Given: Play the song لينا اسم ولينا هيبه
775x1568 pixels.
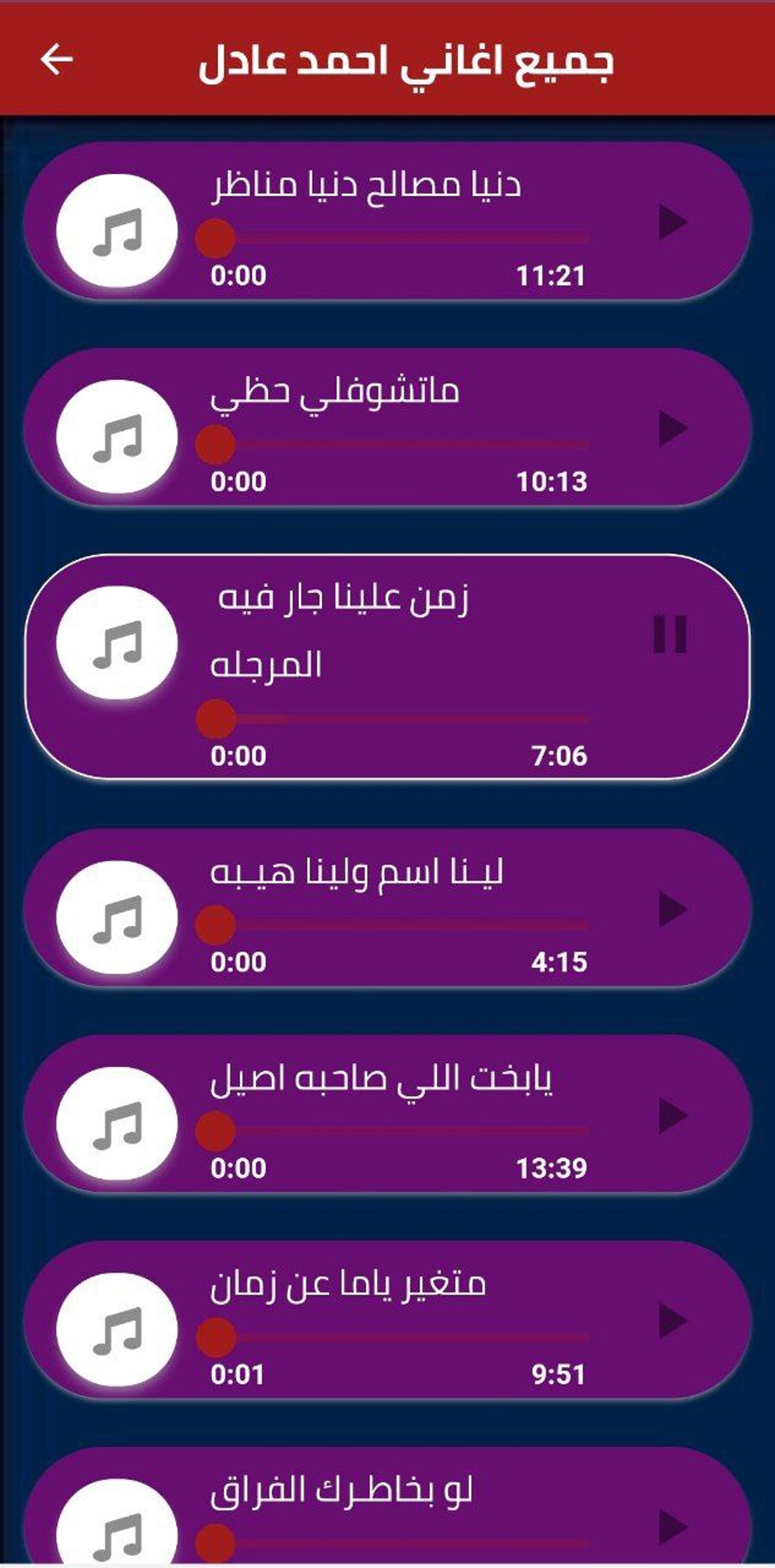Looking at the screenshot, I should point(672,910).
